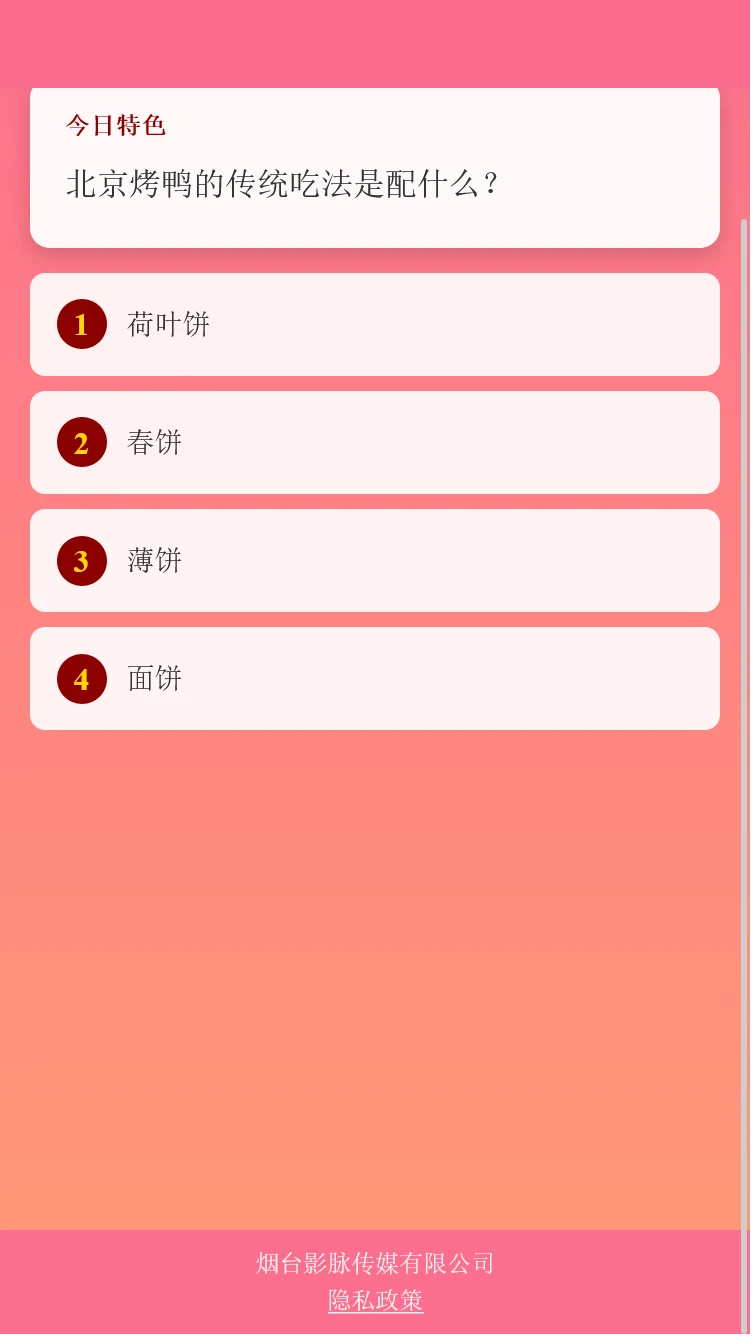
Task: Click the 今日特色 header label
Action: coord(116,125)
